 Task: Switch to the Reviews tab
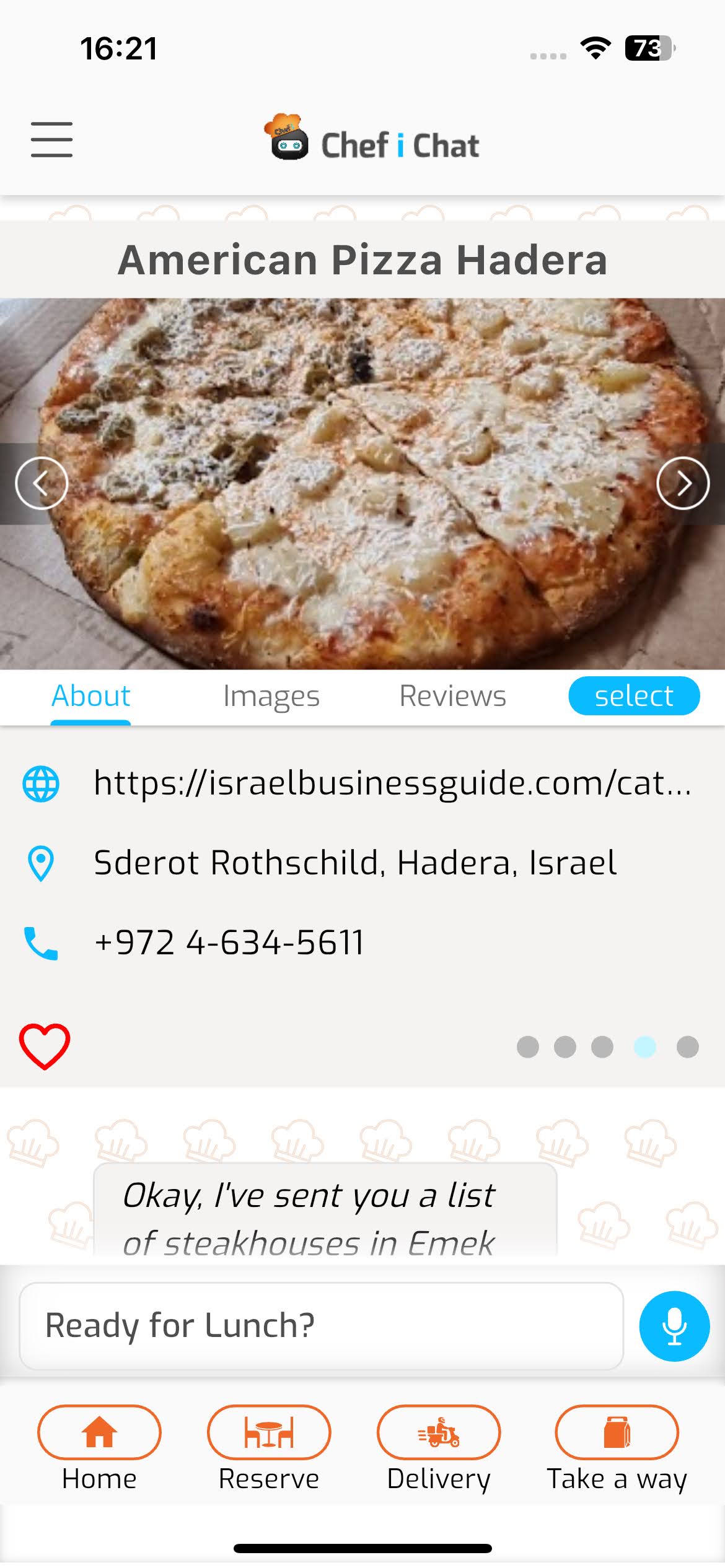(x=452, y=696)
